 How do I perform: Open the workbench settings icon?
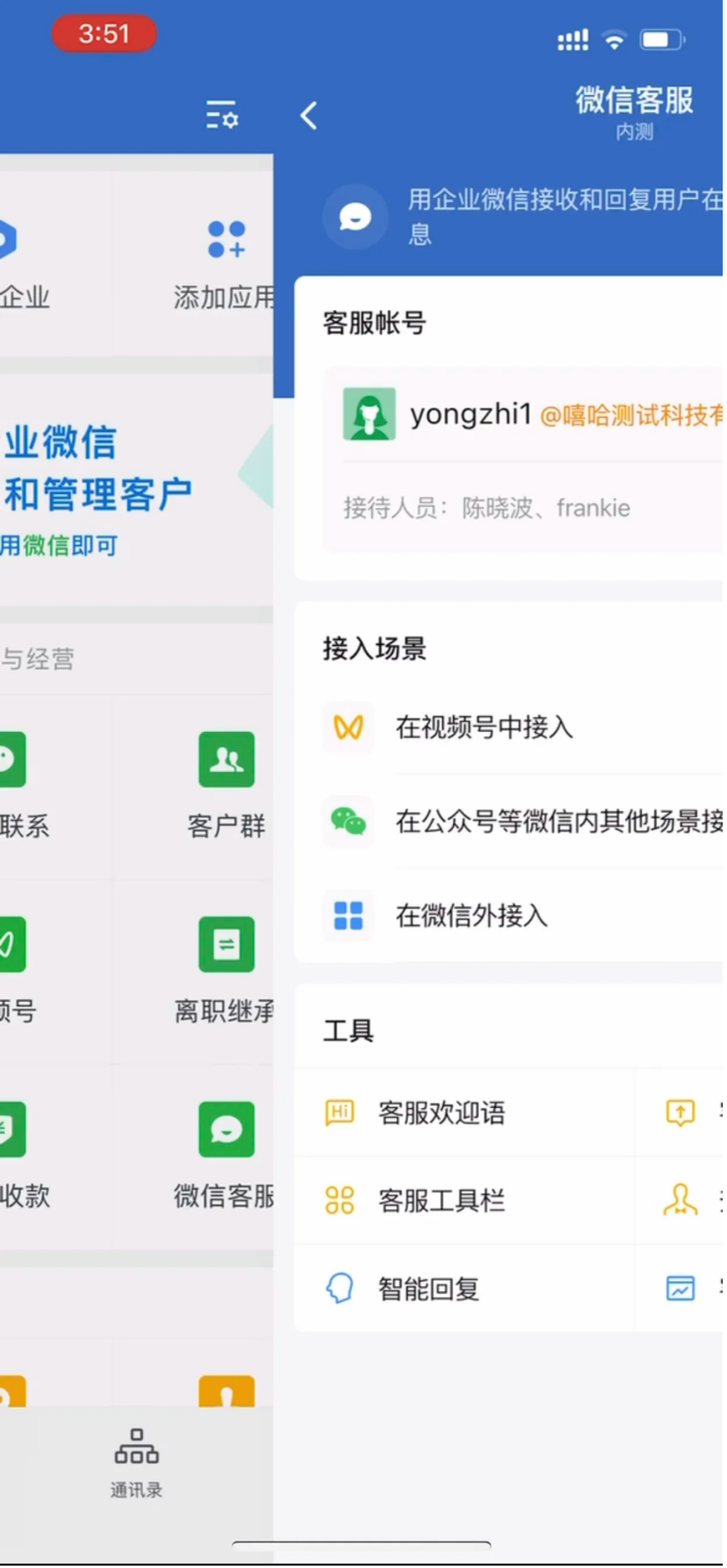click(x=222, y=114)
